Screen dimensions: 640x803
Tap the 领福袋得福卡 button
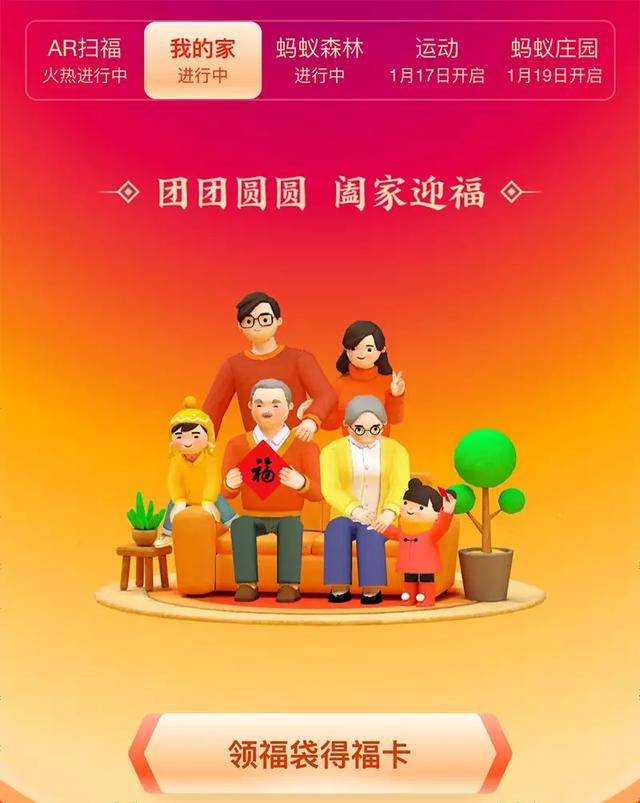[320, 754]
